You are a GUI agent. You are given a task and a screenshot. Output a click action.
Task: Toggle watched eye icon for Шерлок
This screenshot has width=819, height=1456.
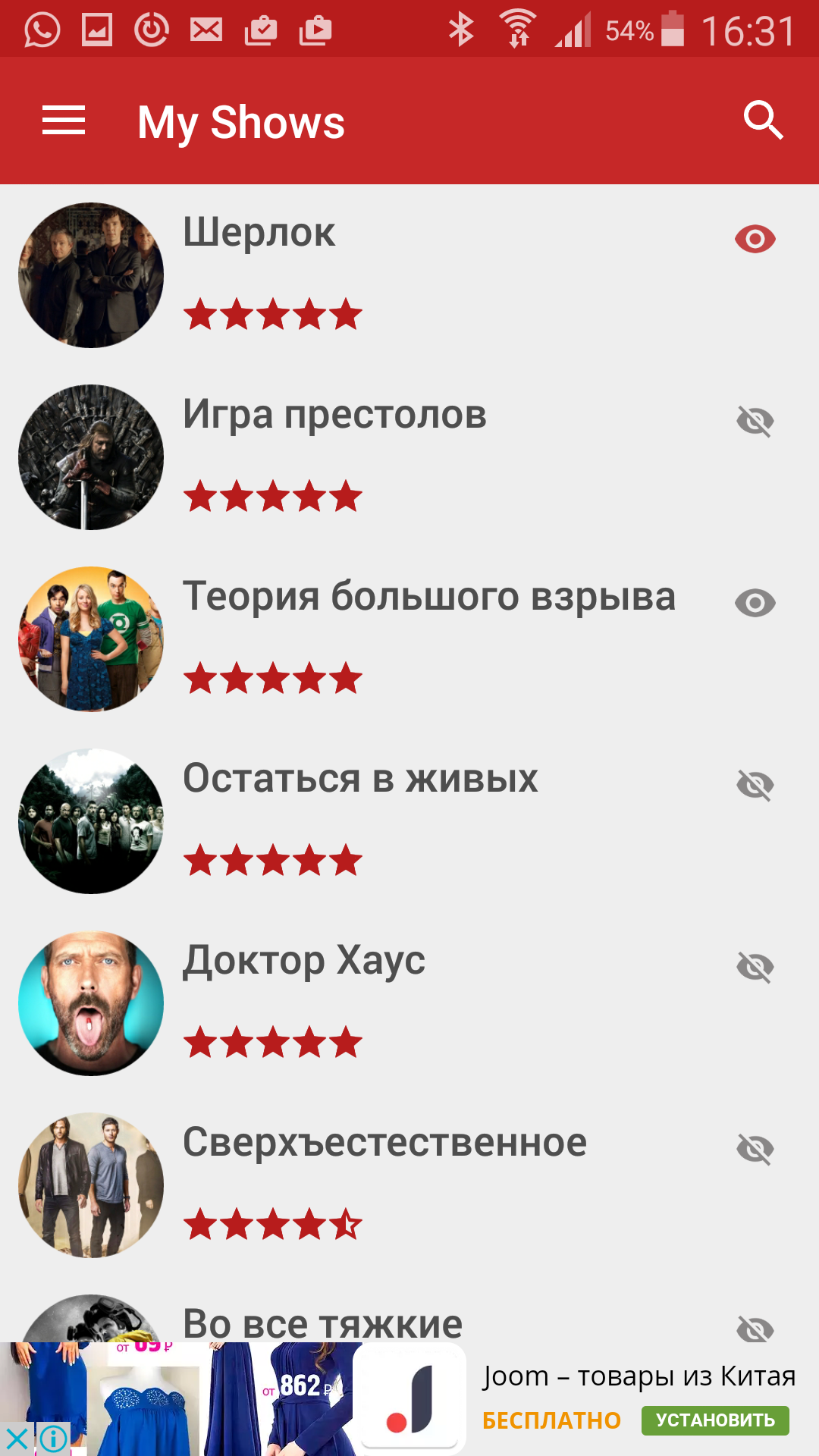click(x=755, y=239)
